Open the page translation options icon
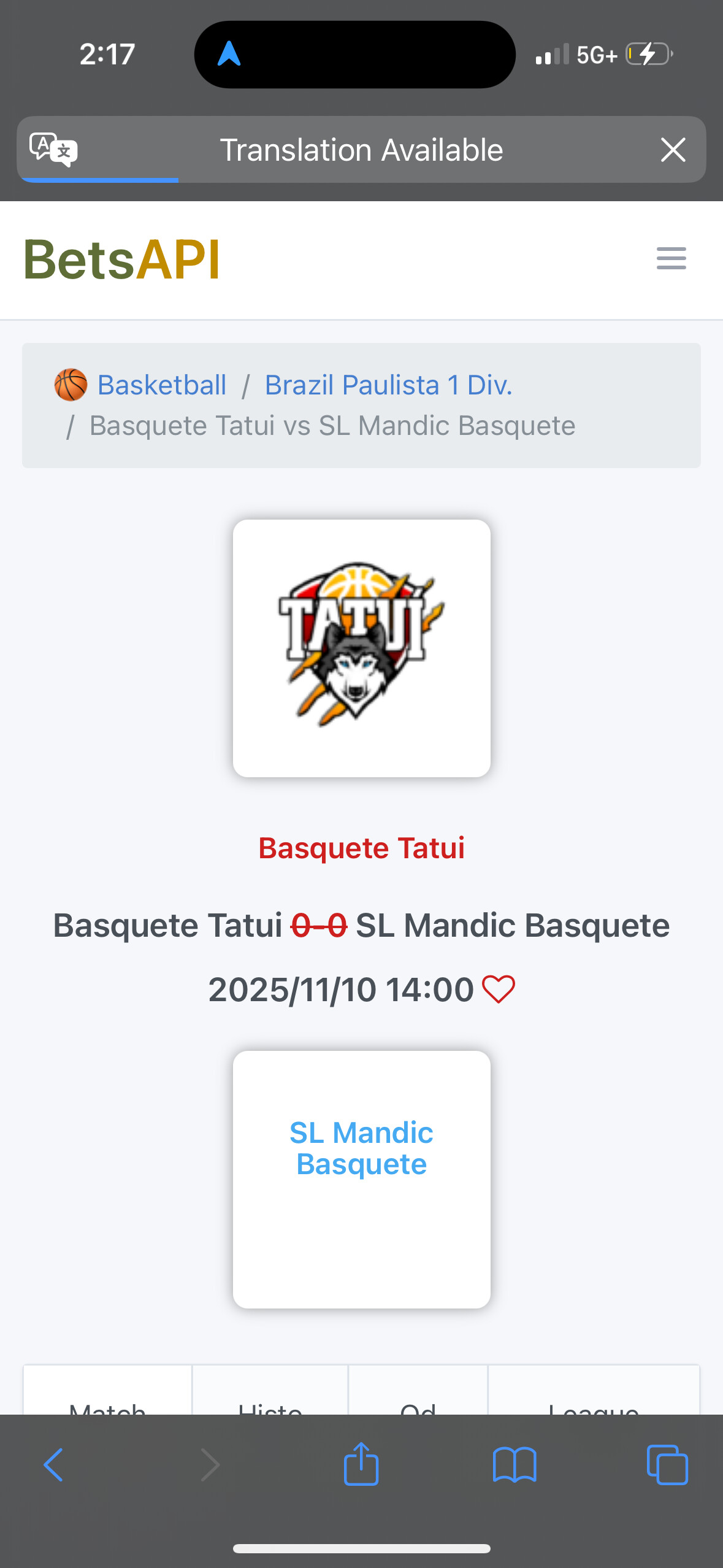Screen dimensions: 723x1568 coord(53,149)
